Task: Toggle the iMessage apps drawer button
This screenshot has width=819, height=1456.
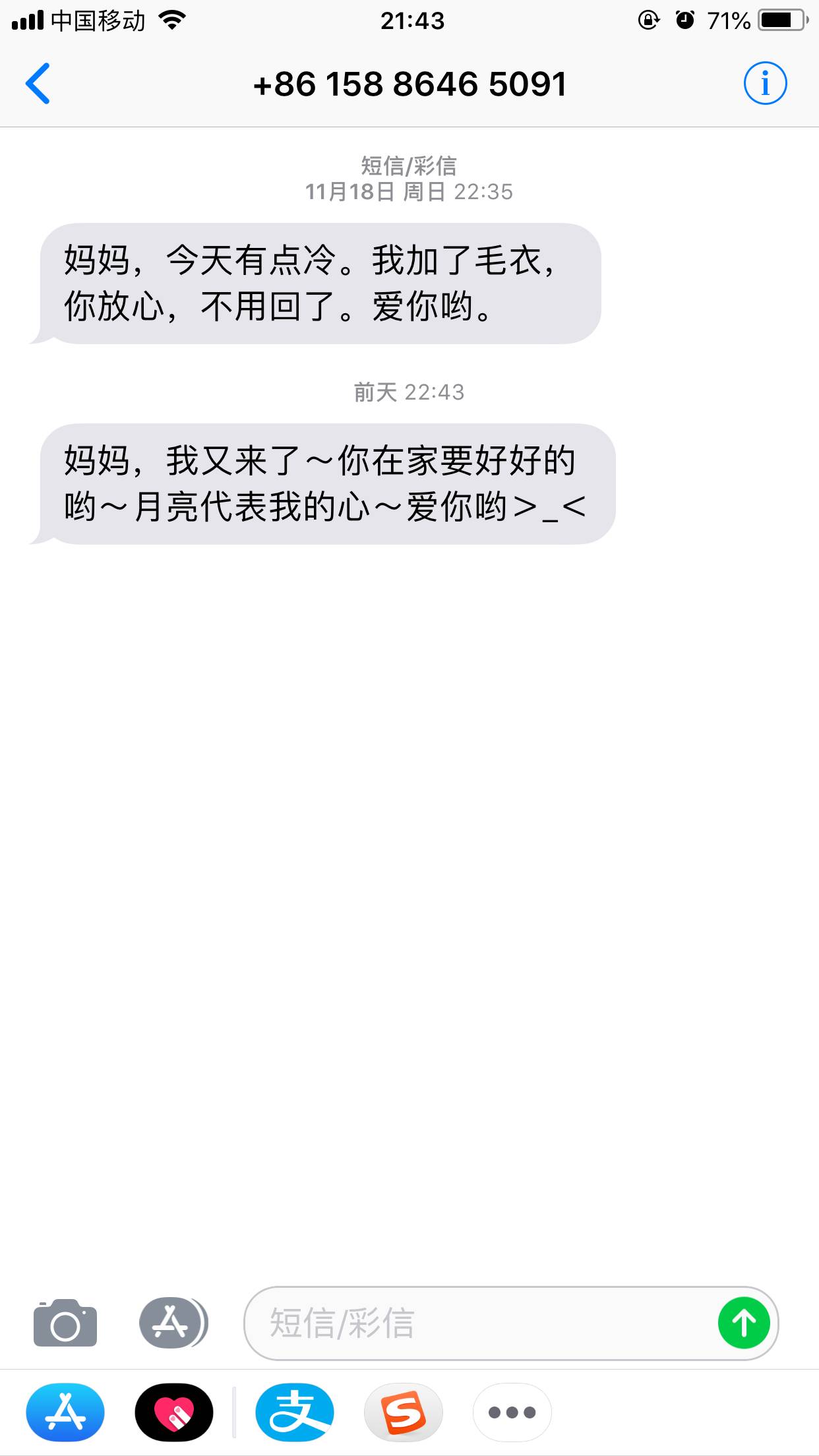Action: click(x=173, y=1323)
